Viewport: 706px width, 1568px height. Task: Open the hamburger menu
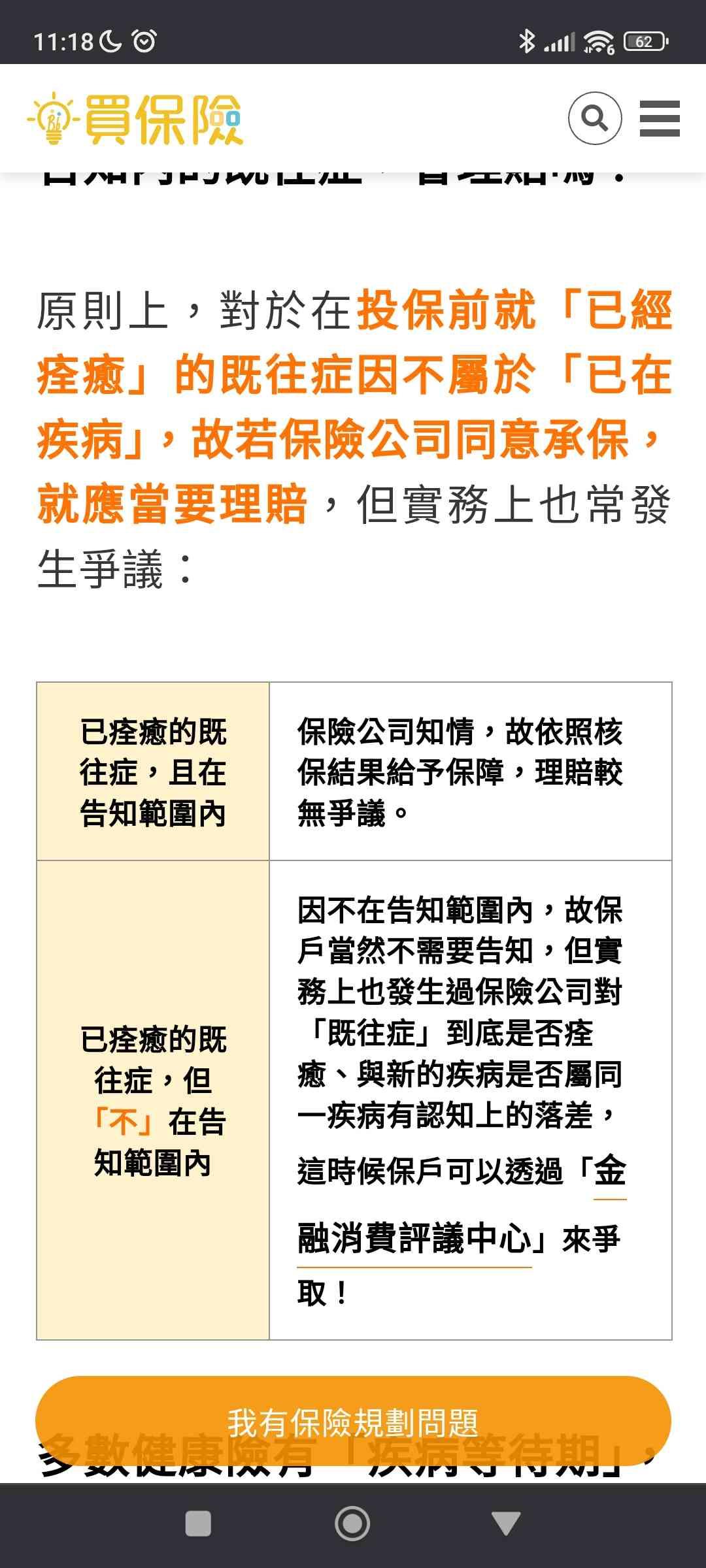(x=660, y=118)
